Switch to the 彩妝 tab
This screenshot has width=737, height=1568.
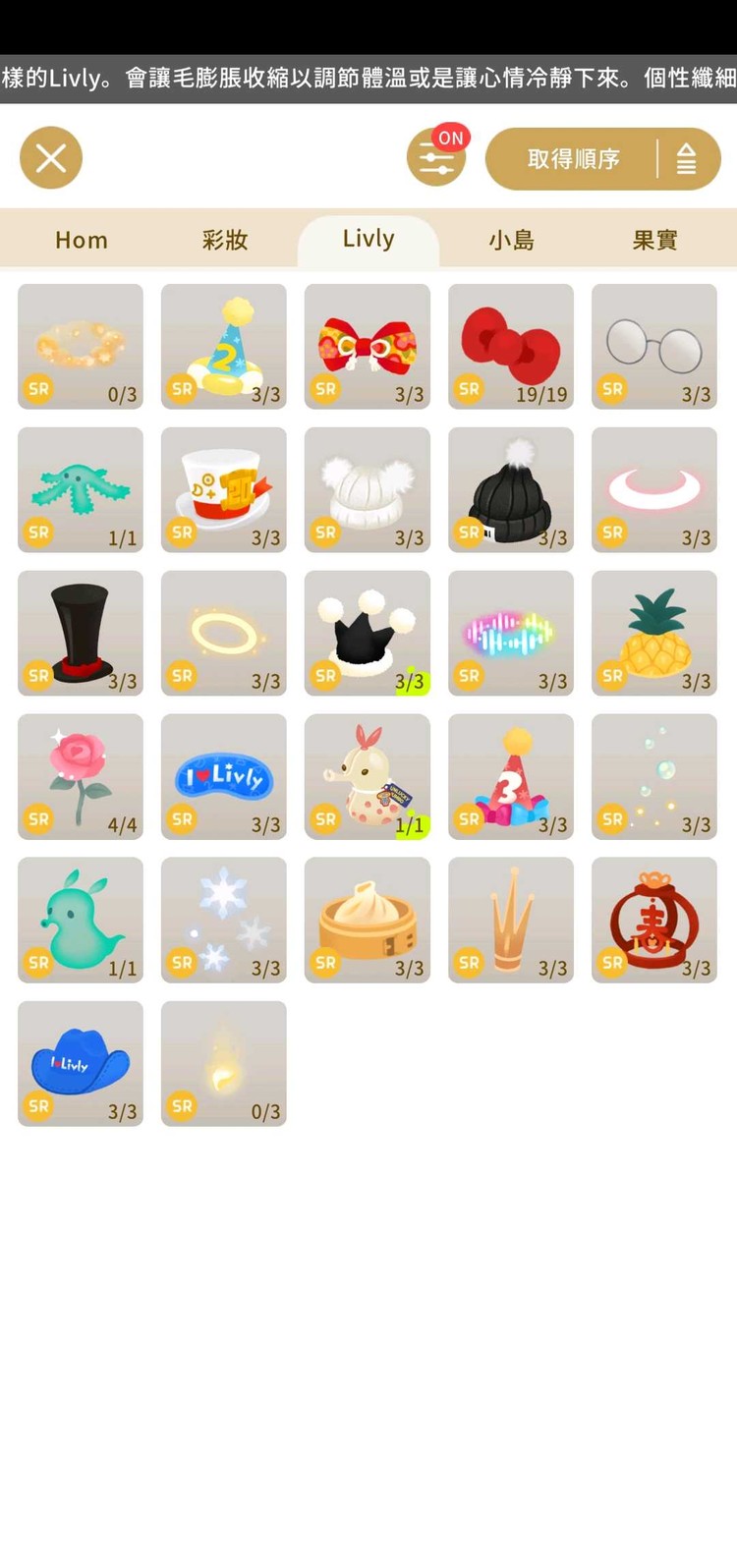point(225,240)
